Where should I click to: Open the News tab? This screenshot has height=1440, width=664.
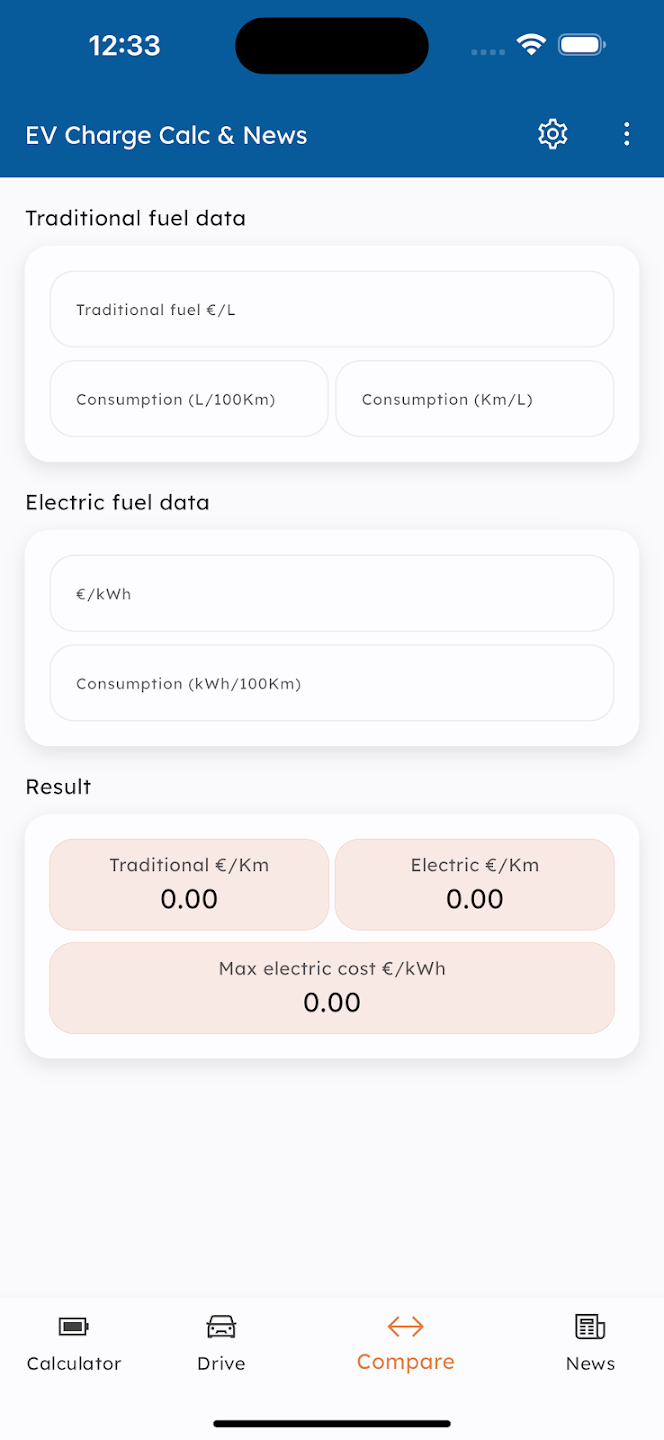[590, 1343]
